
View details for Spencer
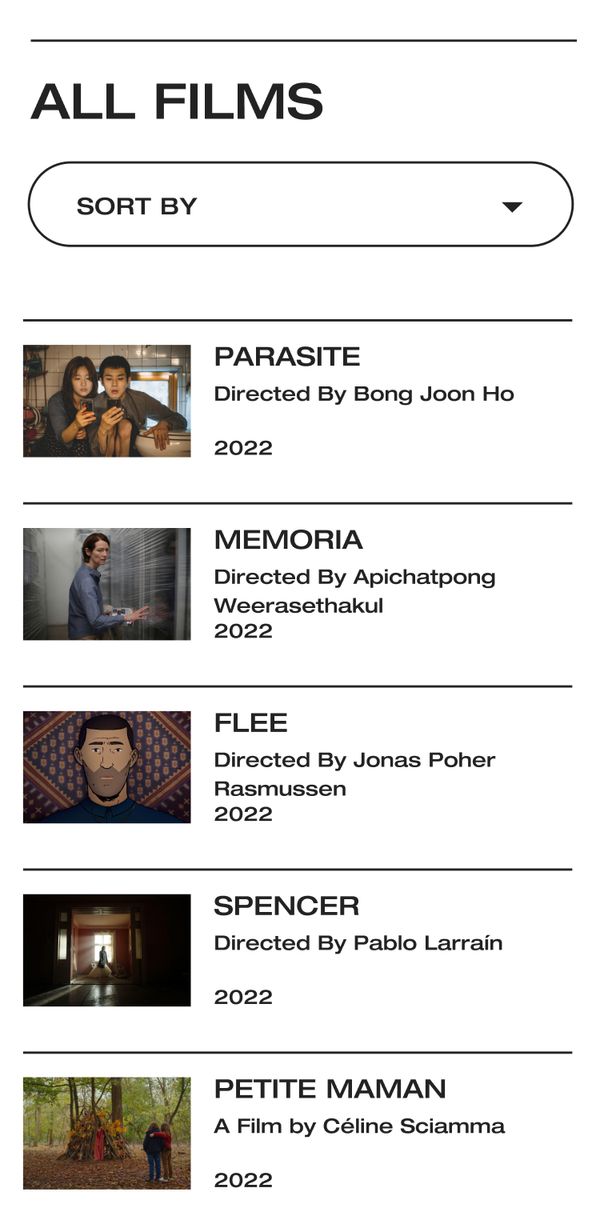pos(286,907)
